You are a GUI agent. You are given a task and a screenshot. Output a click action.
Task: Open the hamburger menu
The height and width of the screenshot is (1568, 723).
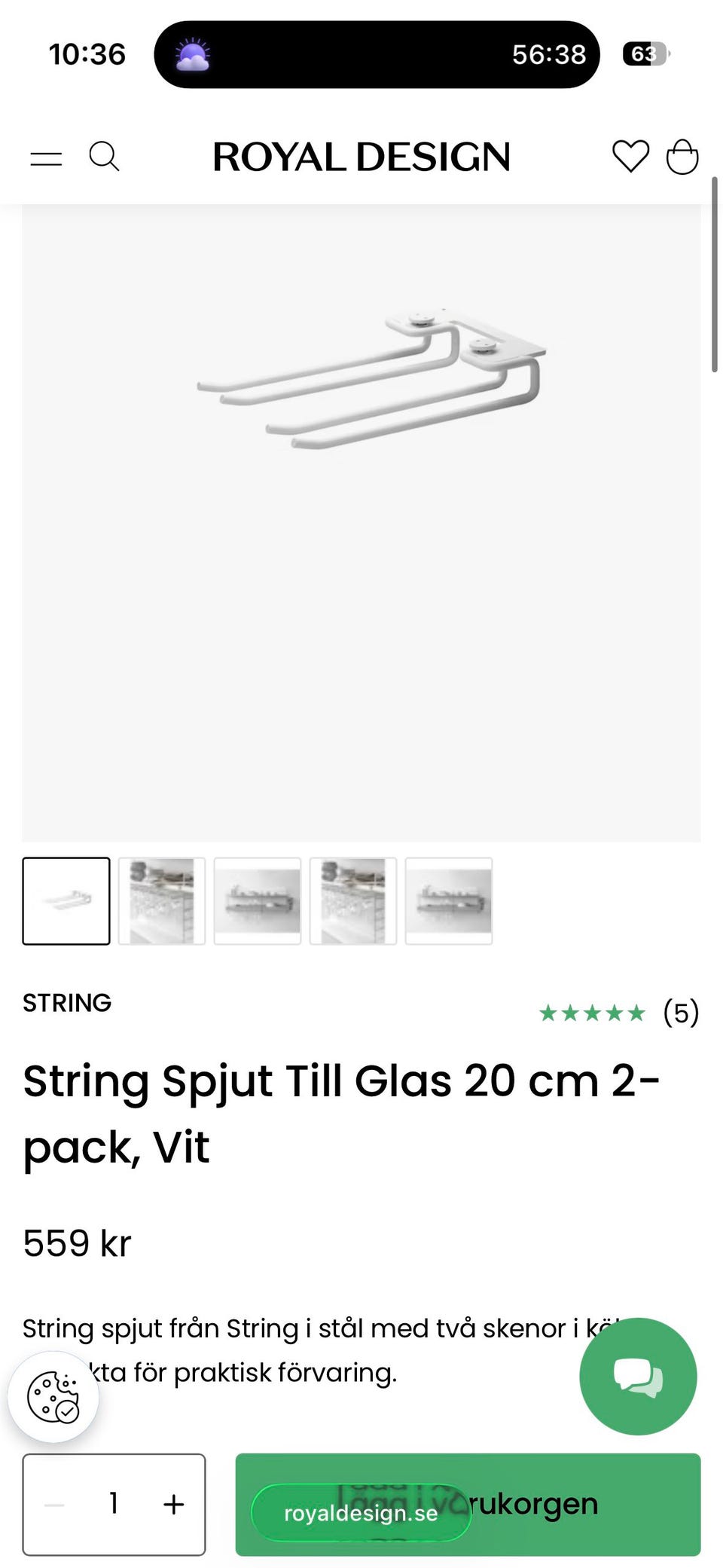pyautogui.click(x=46, y=157)
